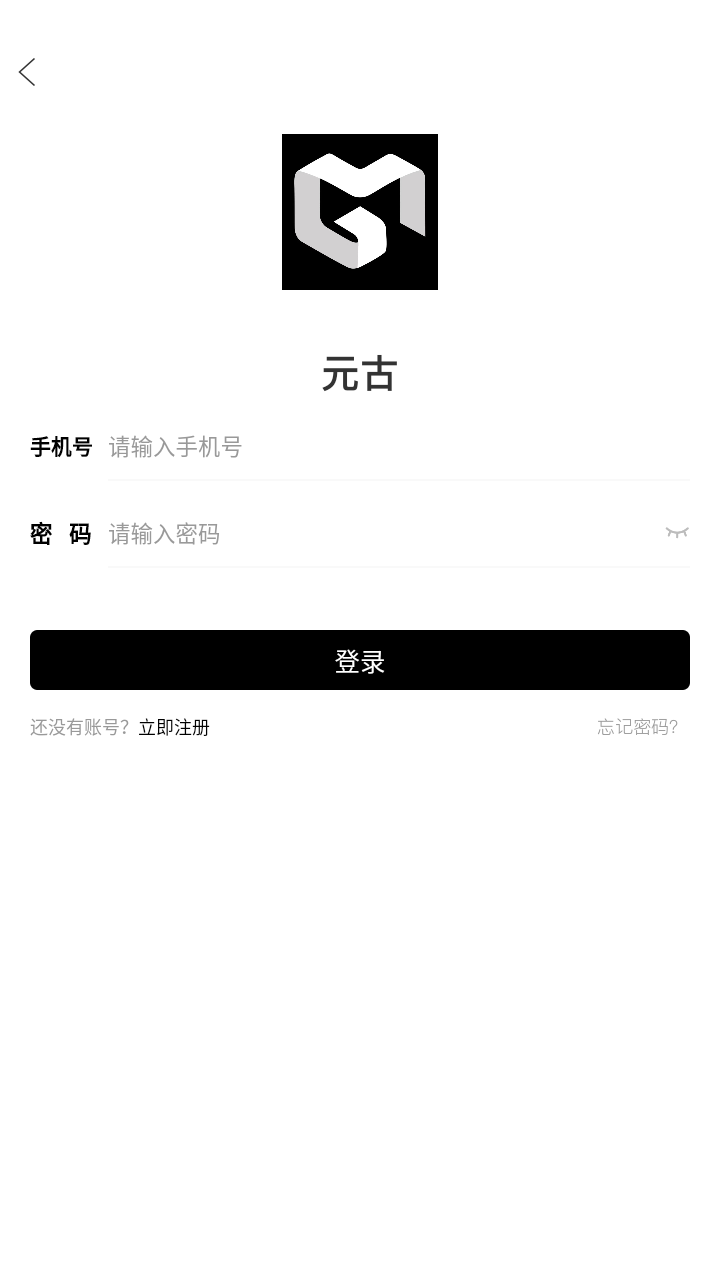This screenshot has height=1280, width=720.
Task: Click 忘记密码 to recover password
Action: pos(637,728)
